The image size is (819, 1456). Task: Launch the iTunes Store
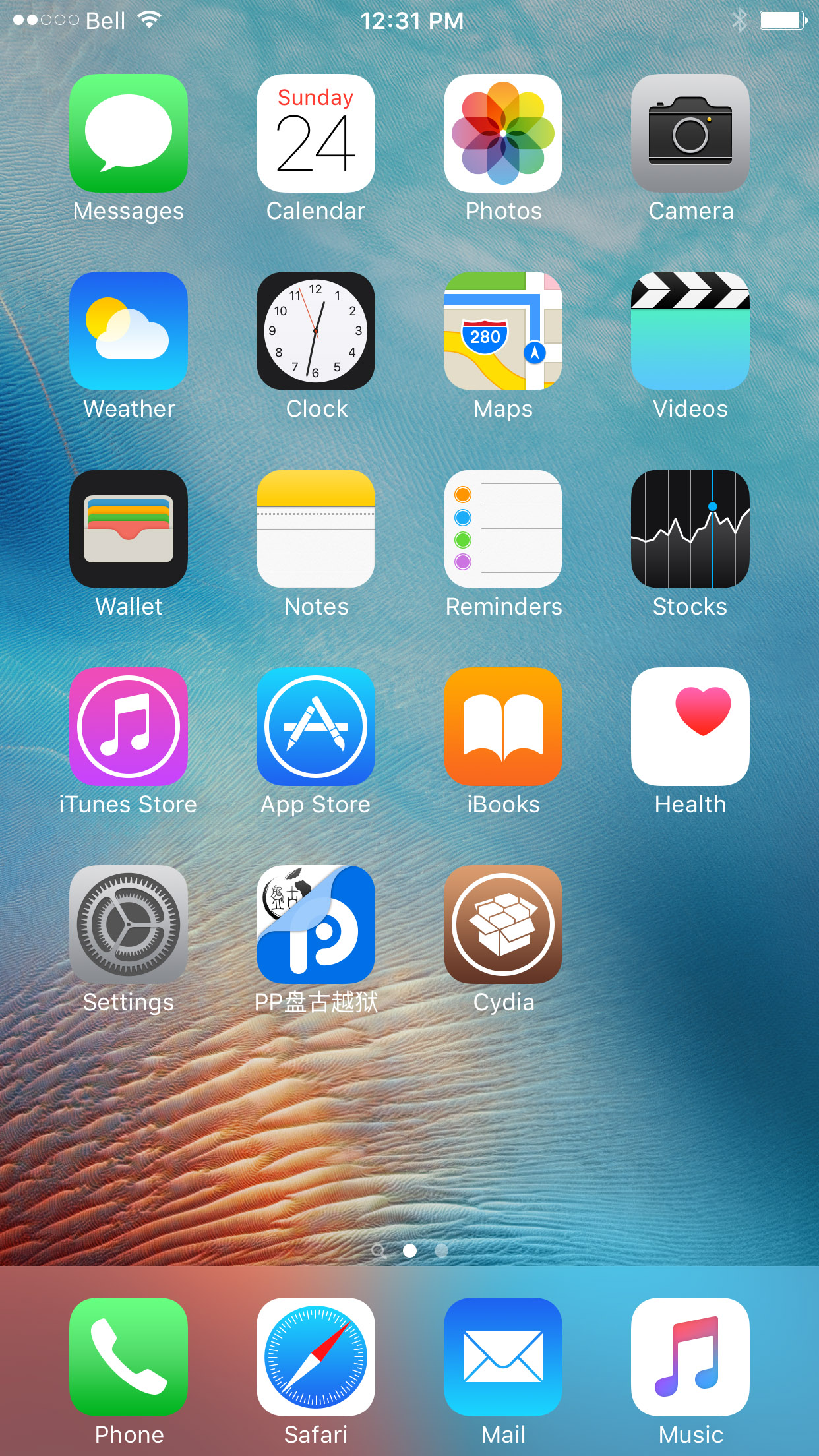click(x=129, y=727)
